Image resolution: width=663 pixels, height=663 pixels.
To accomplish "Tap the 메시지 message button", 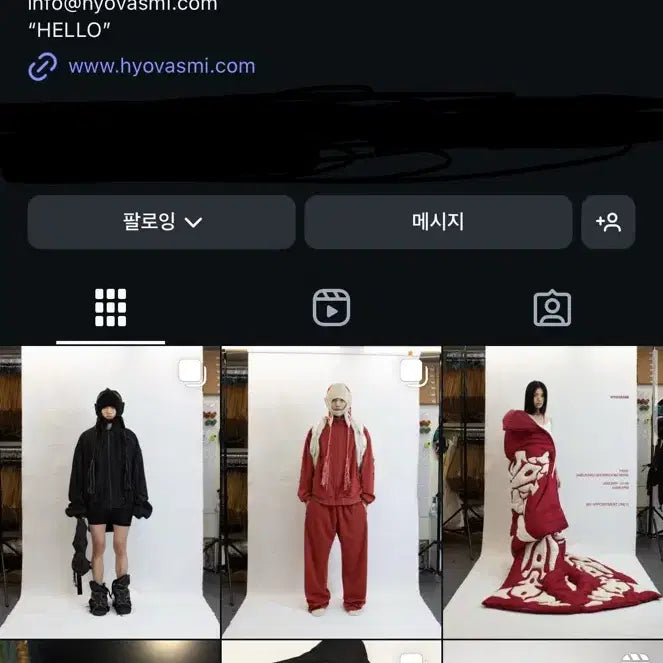I will coord(438,222).
